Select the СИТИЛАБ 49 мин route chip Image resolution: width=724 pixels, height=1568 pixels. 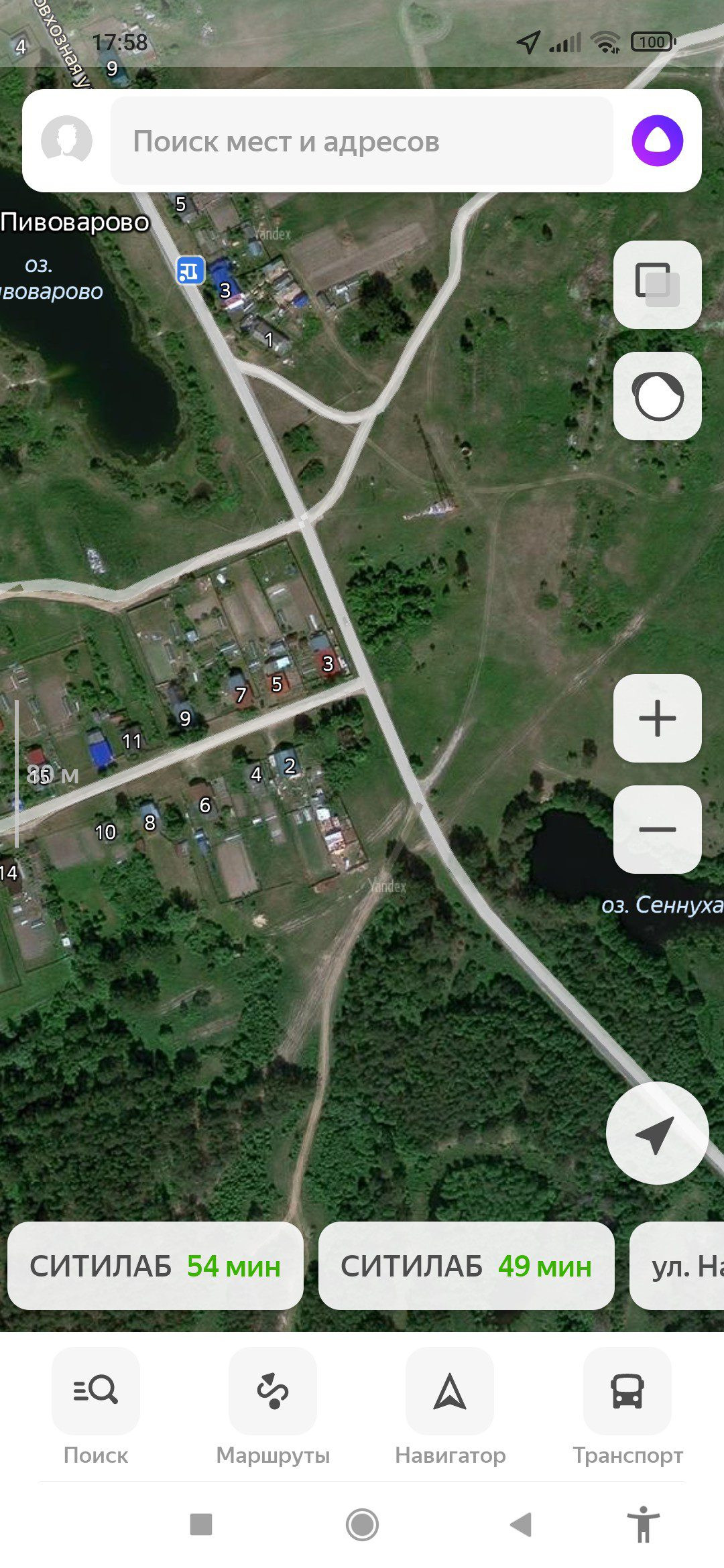pyautogui.click(x=466, y=1266)
